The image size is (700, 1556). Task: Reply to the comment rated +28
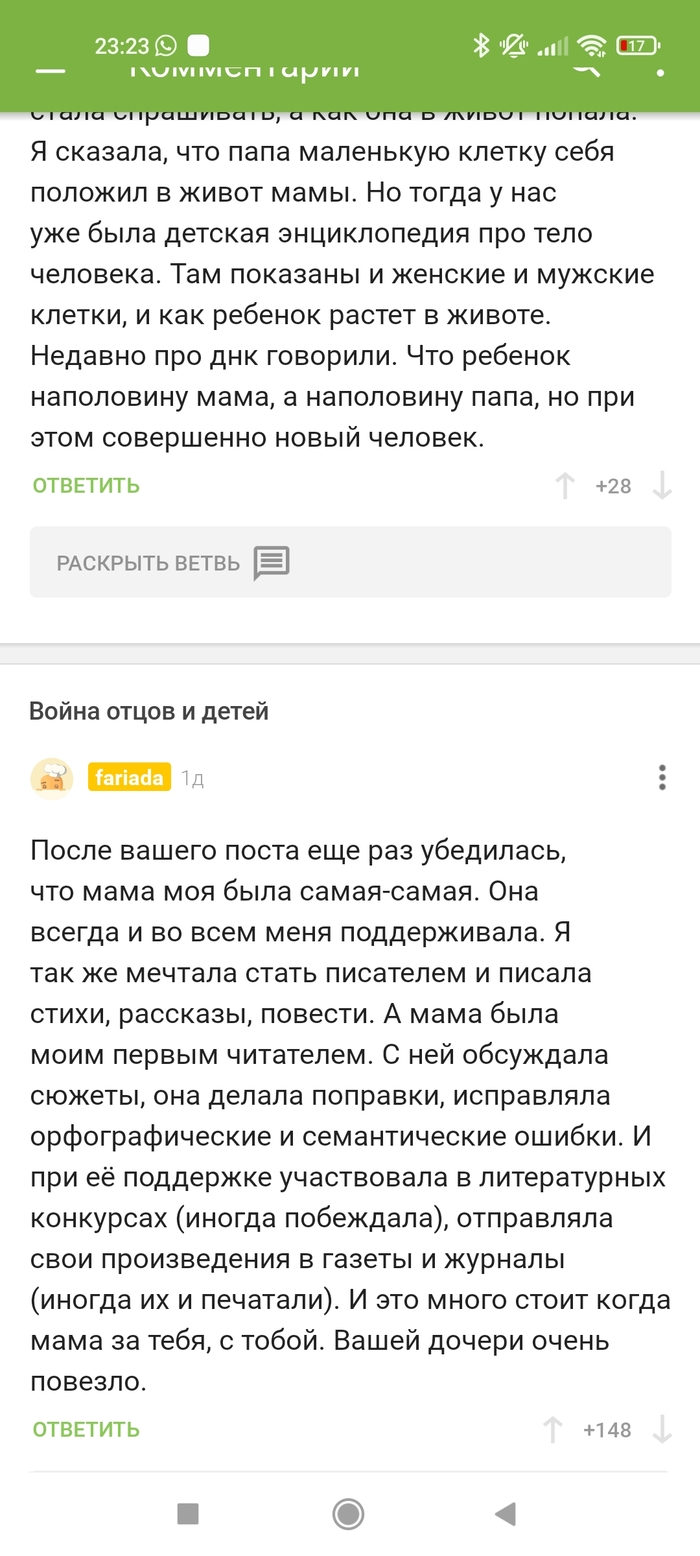tap(86, 486)
